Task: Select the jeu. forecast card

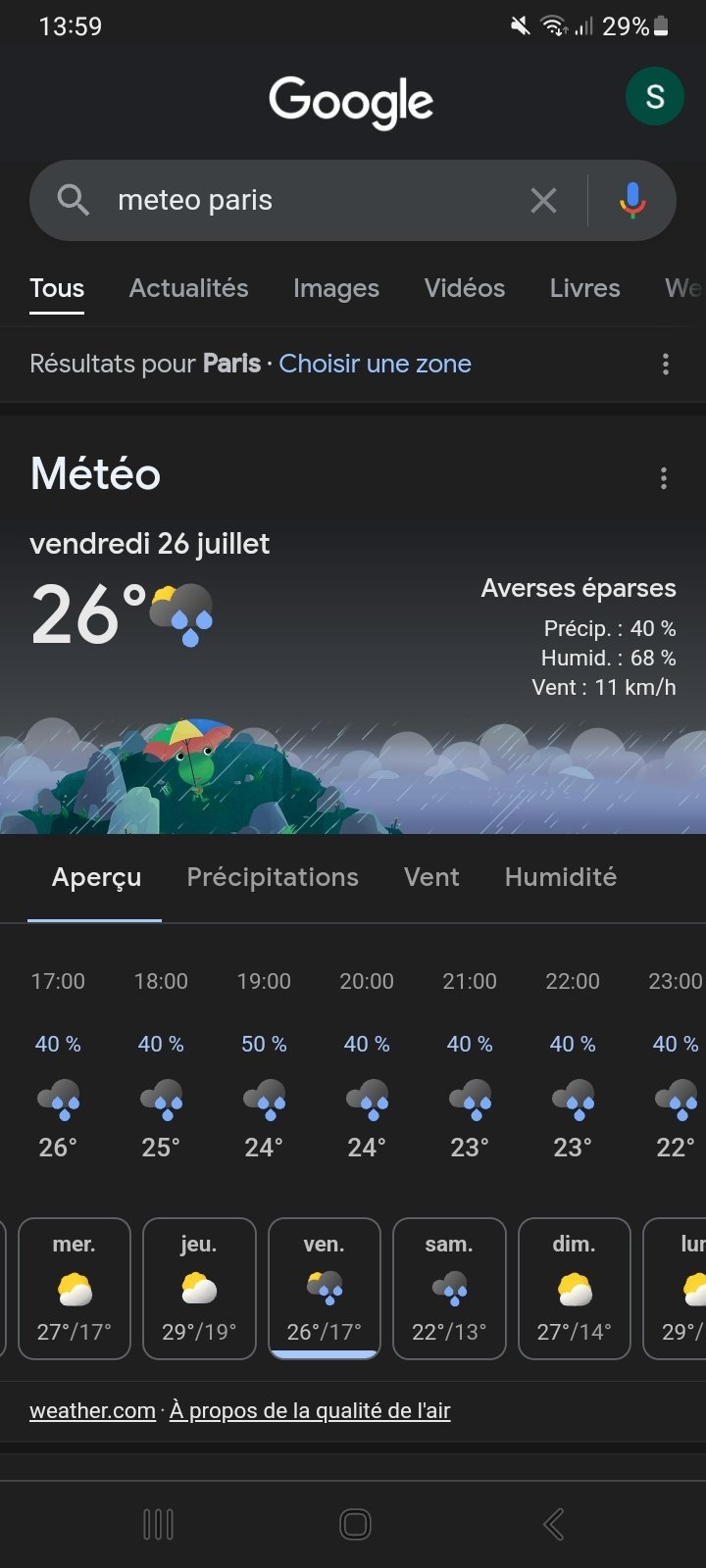Action: tap(199, 1289)
